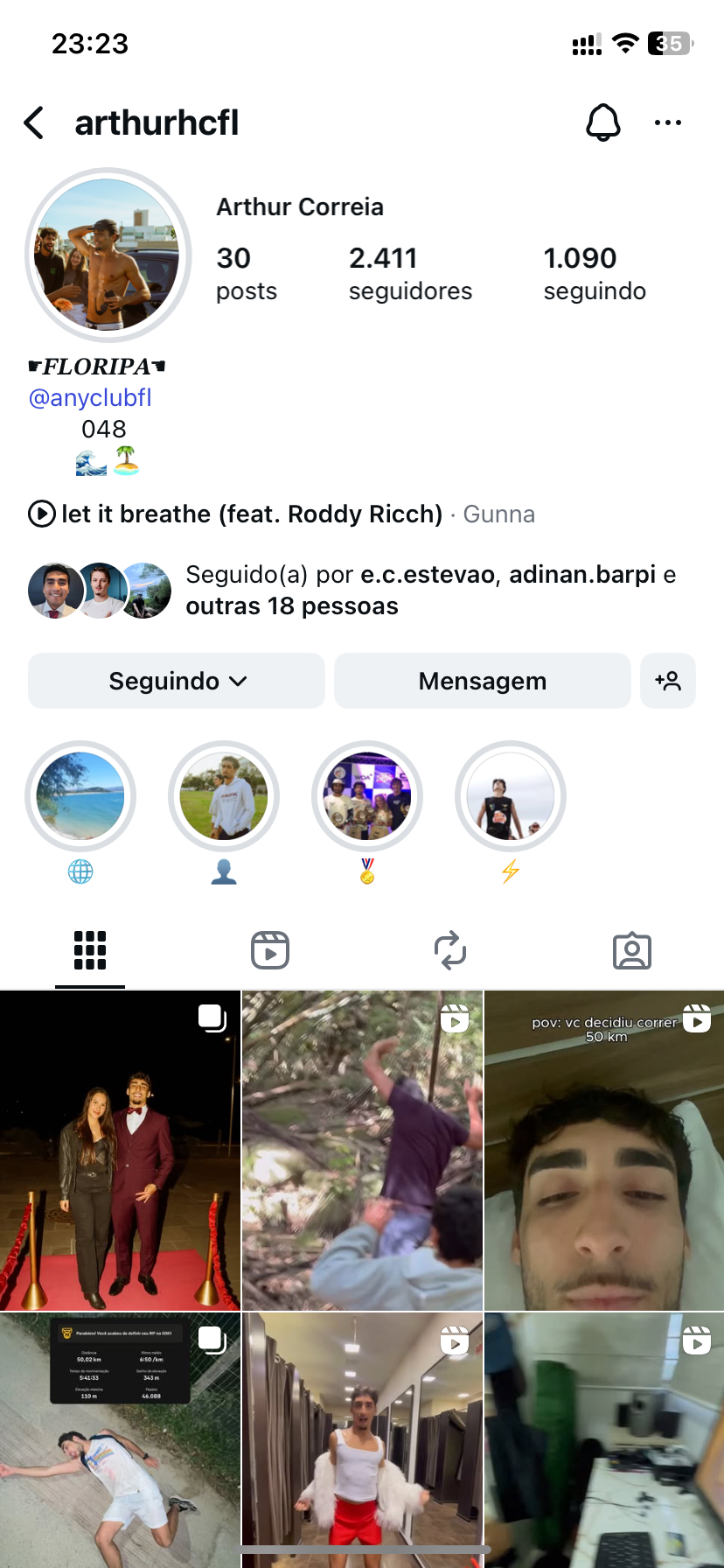Open the 2.411 seguidores list

(x=409, y=273)
